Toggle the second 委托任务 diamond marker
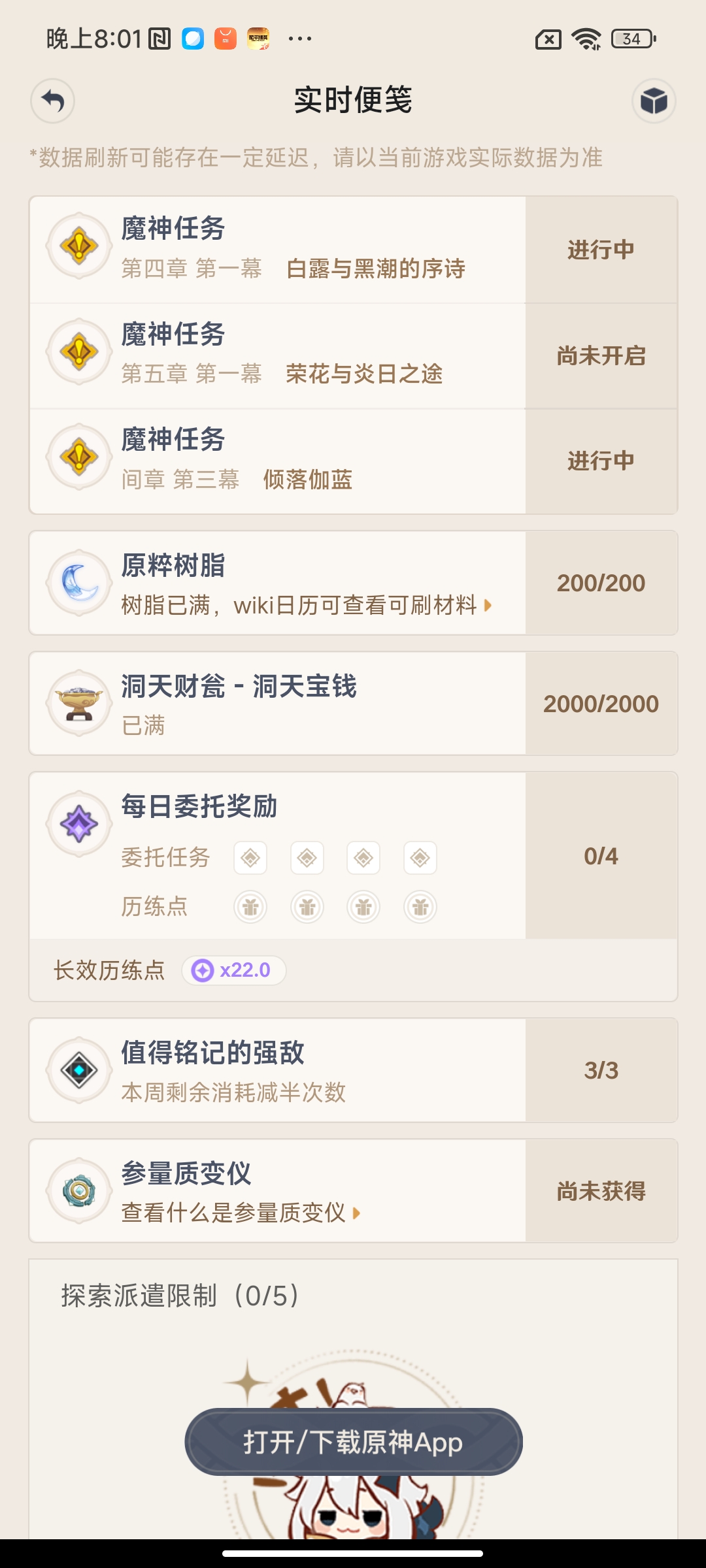This screenshot has width=706, height=1568. (308, 858)
